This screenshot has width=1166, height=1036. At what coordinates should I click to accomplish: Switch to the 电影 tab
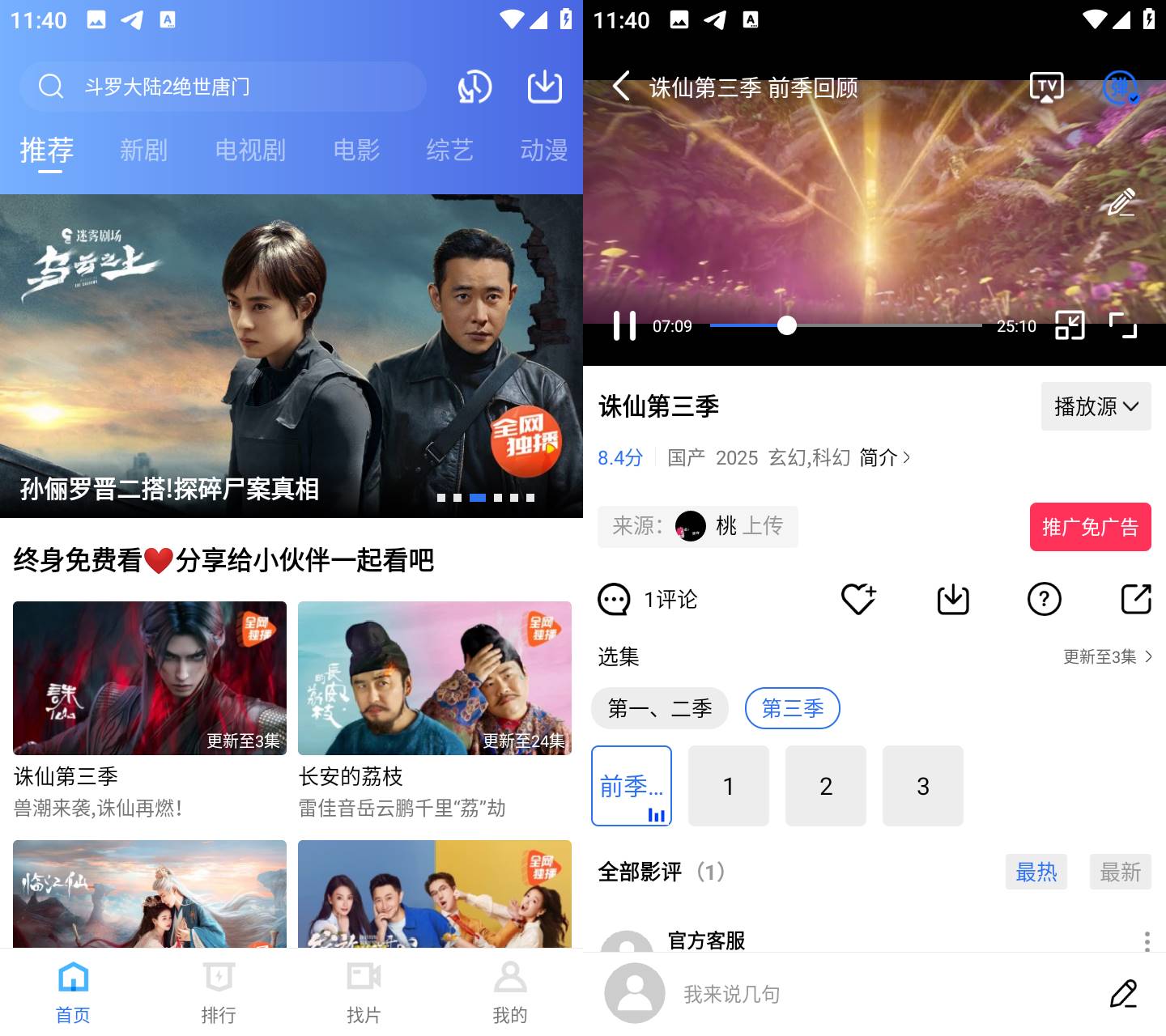coord(356,151)
